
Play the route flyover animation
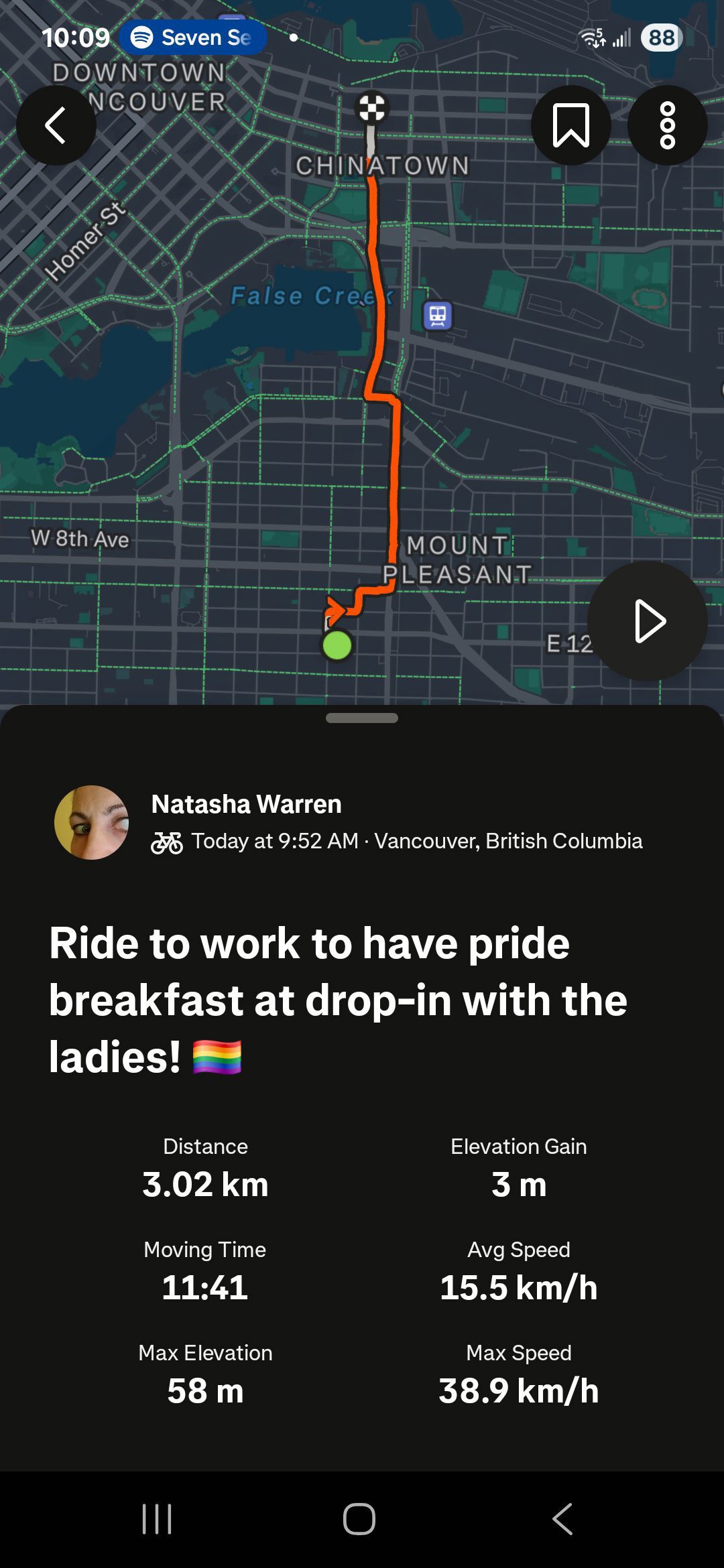(x=648, y=621)
